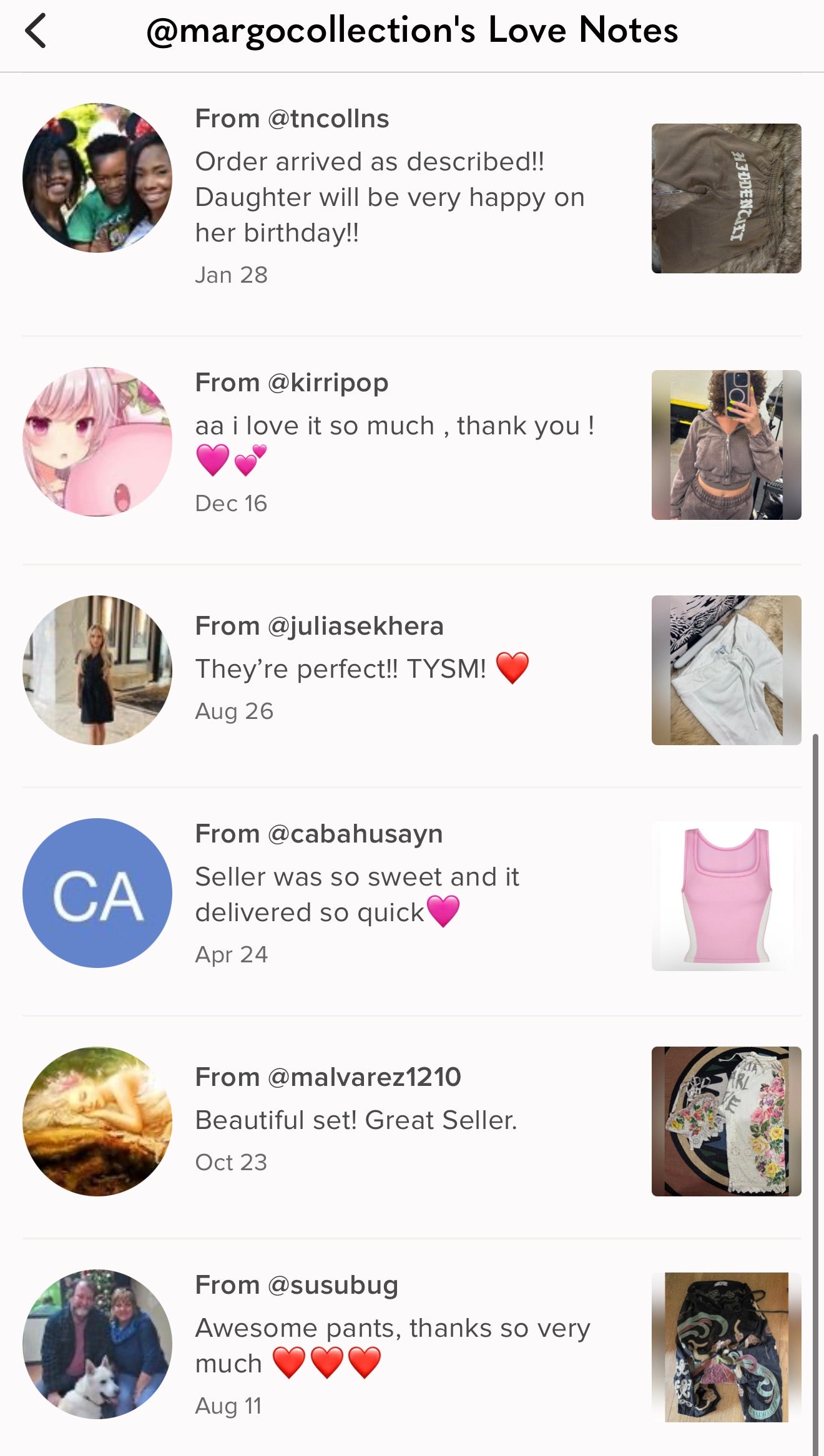This screenshot has width=824, height=1456.
Task: Open @juliasekhera's profile picture
Action: [x=97, y=670]
